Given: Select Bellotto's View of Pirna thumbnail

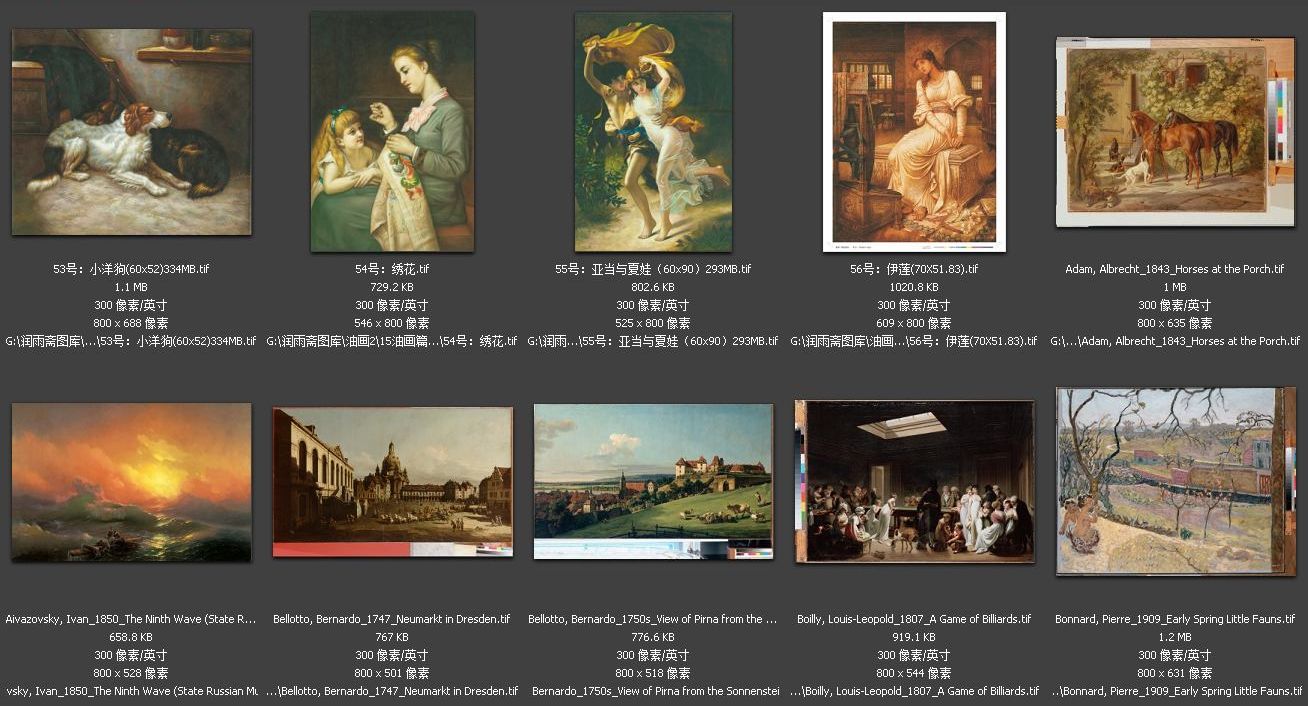Looking at the screenshot, I should [653, 482].
